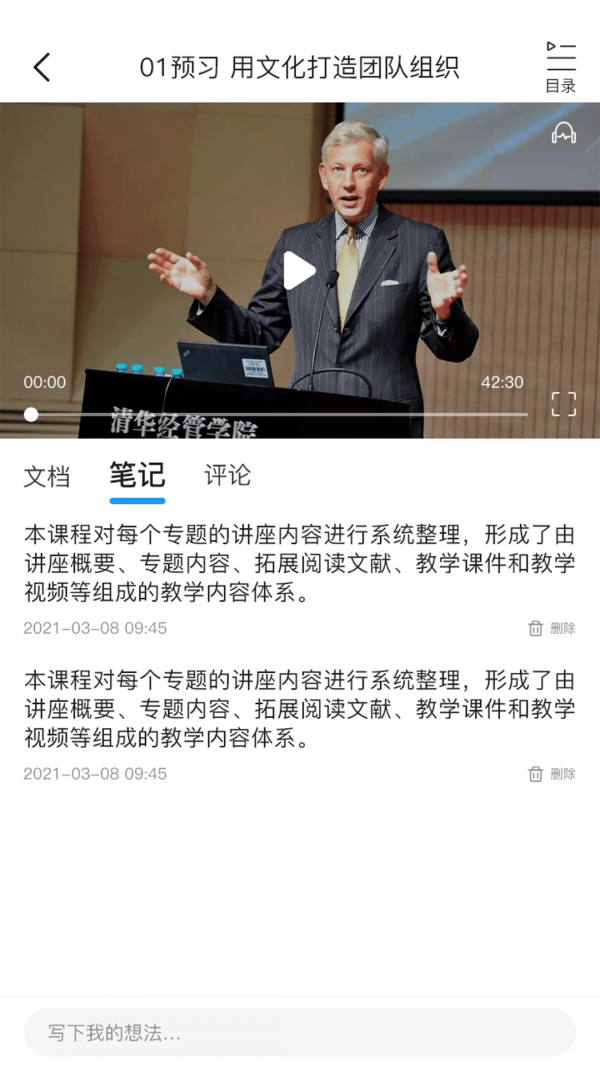This screenshot has height=1067, width=600.
Task: Switch to the 文档 tab
Action: 47,476
